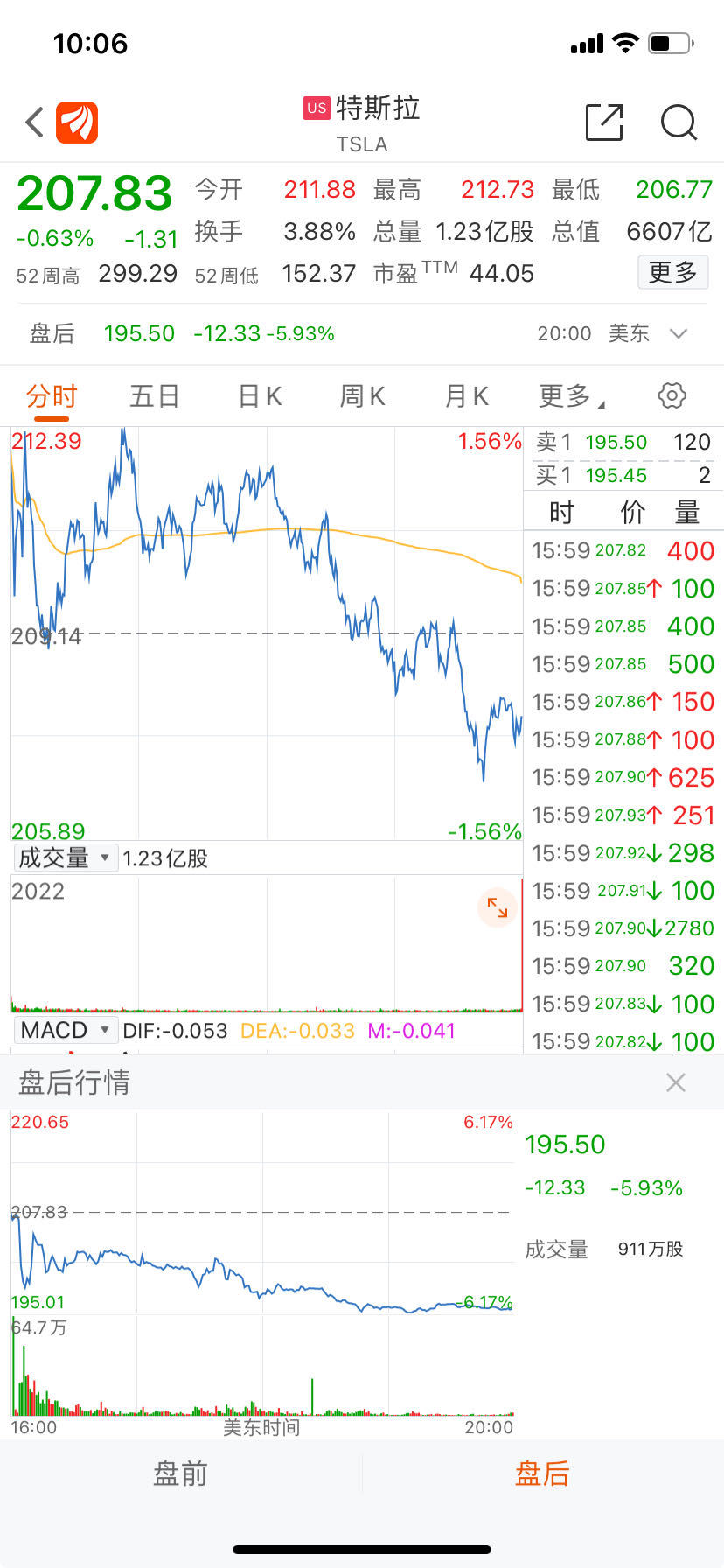724x1568 pixels.
Task: Open the 成交量 indicator dropdown
Action: pyautogui.click(x=66, y=857)
